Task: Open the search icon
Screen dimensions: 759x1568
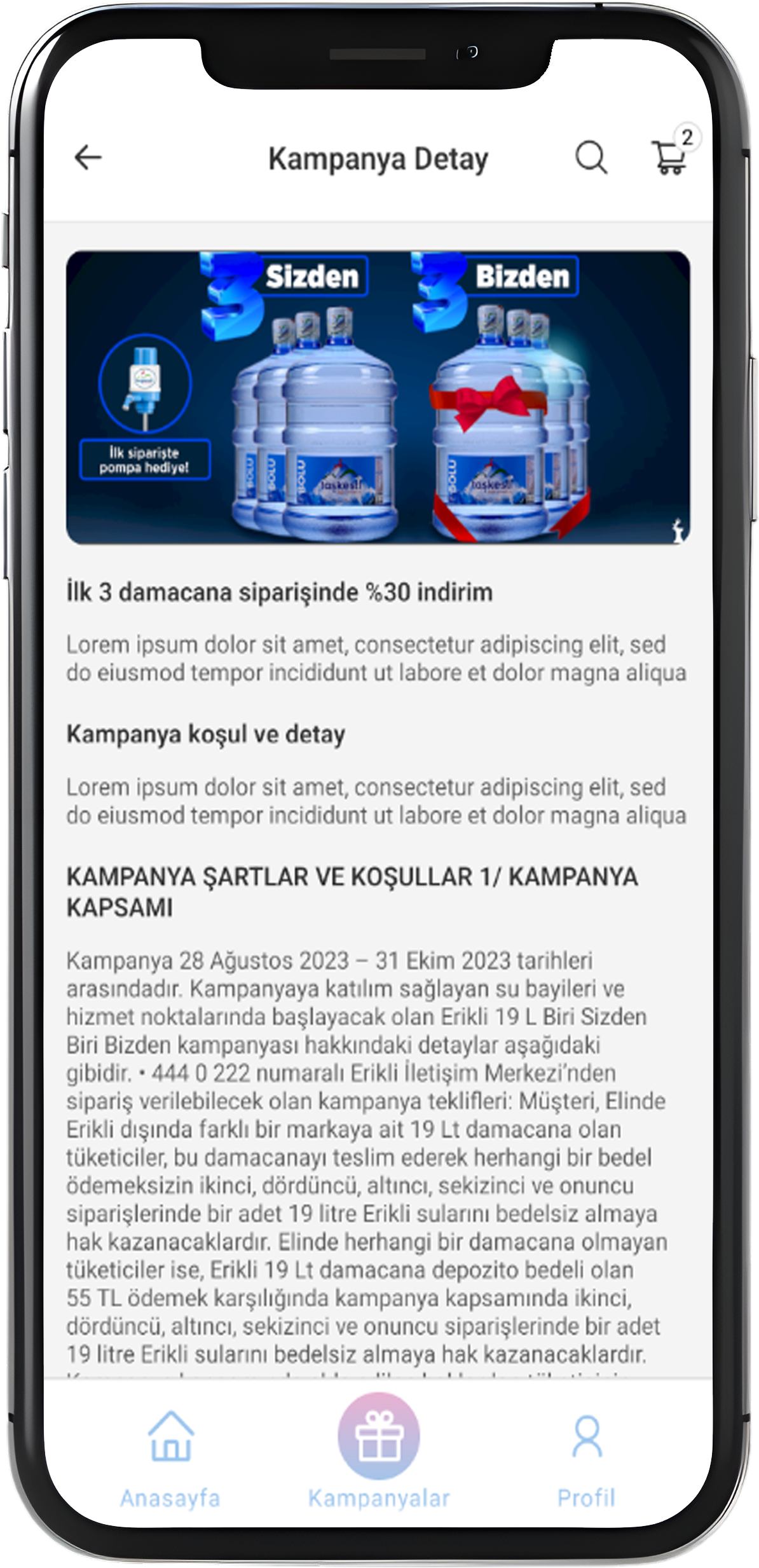Action: [x=591, y=157]
